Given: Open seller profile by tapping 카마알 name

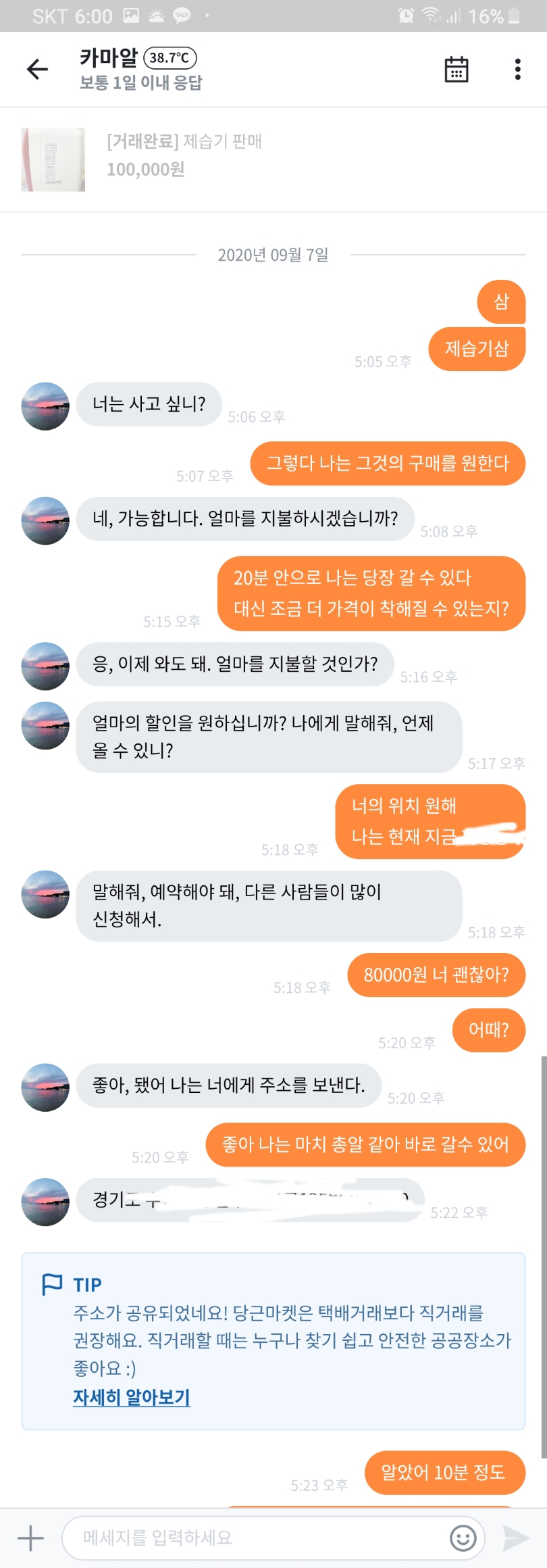Looking at the screenshot, I should (107, 59).
